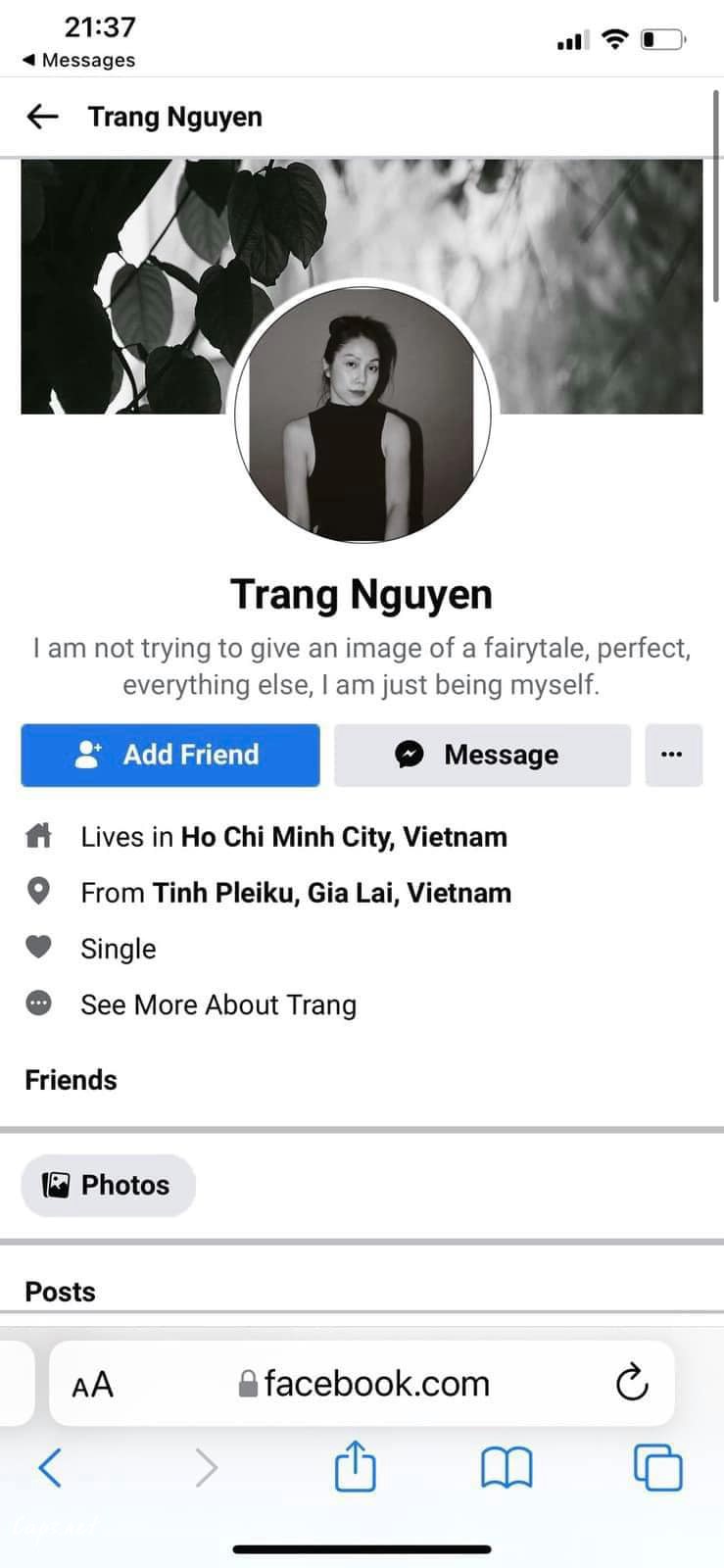The width and height of the screenshot is (724, 1568).
Task: Open the three-dot more options menu
Action: [672, 755]
